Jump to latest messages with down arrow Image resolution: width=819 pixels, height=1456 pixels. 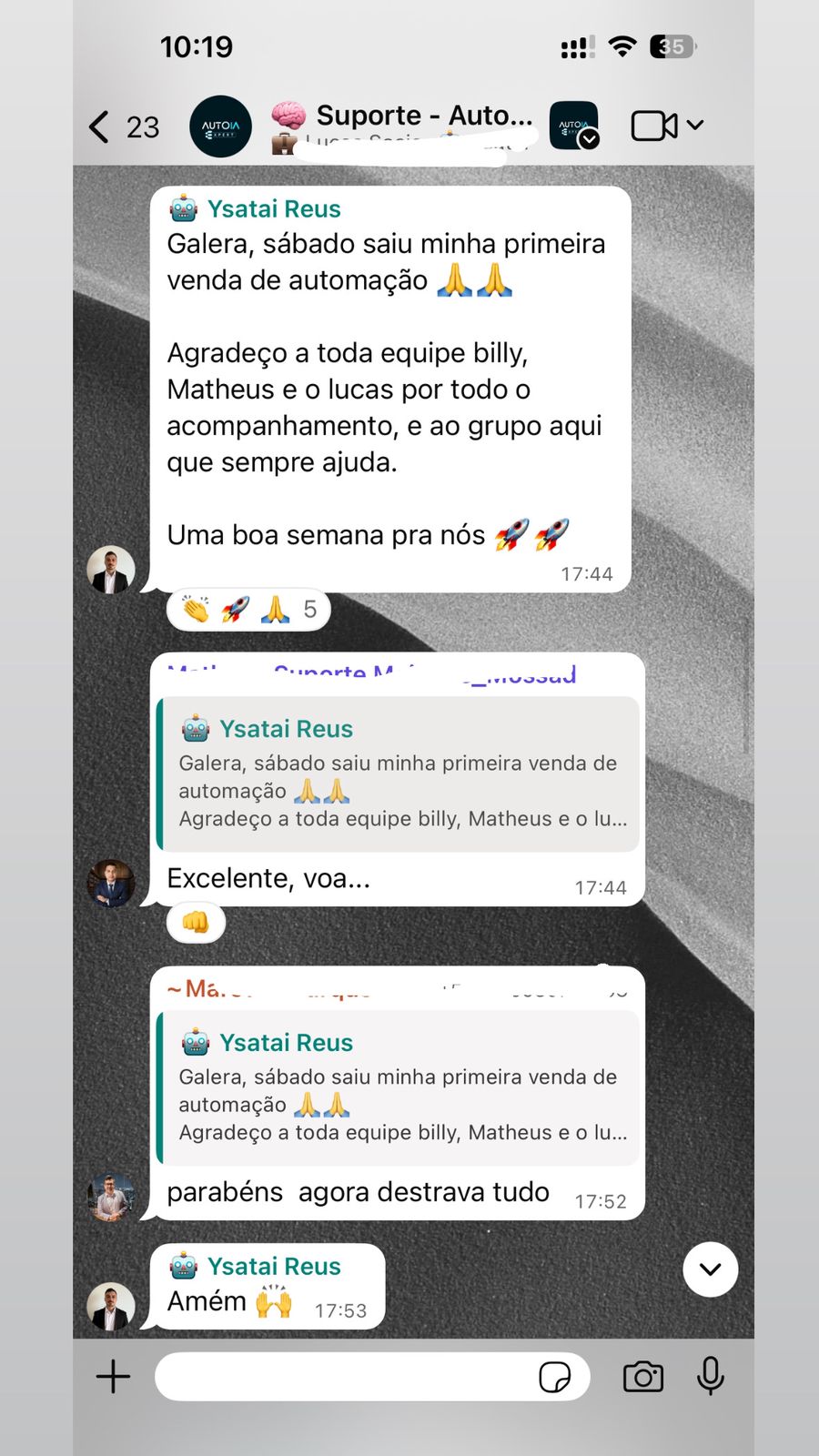710,1269
